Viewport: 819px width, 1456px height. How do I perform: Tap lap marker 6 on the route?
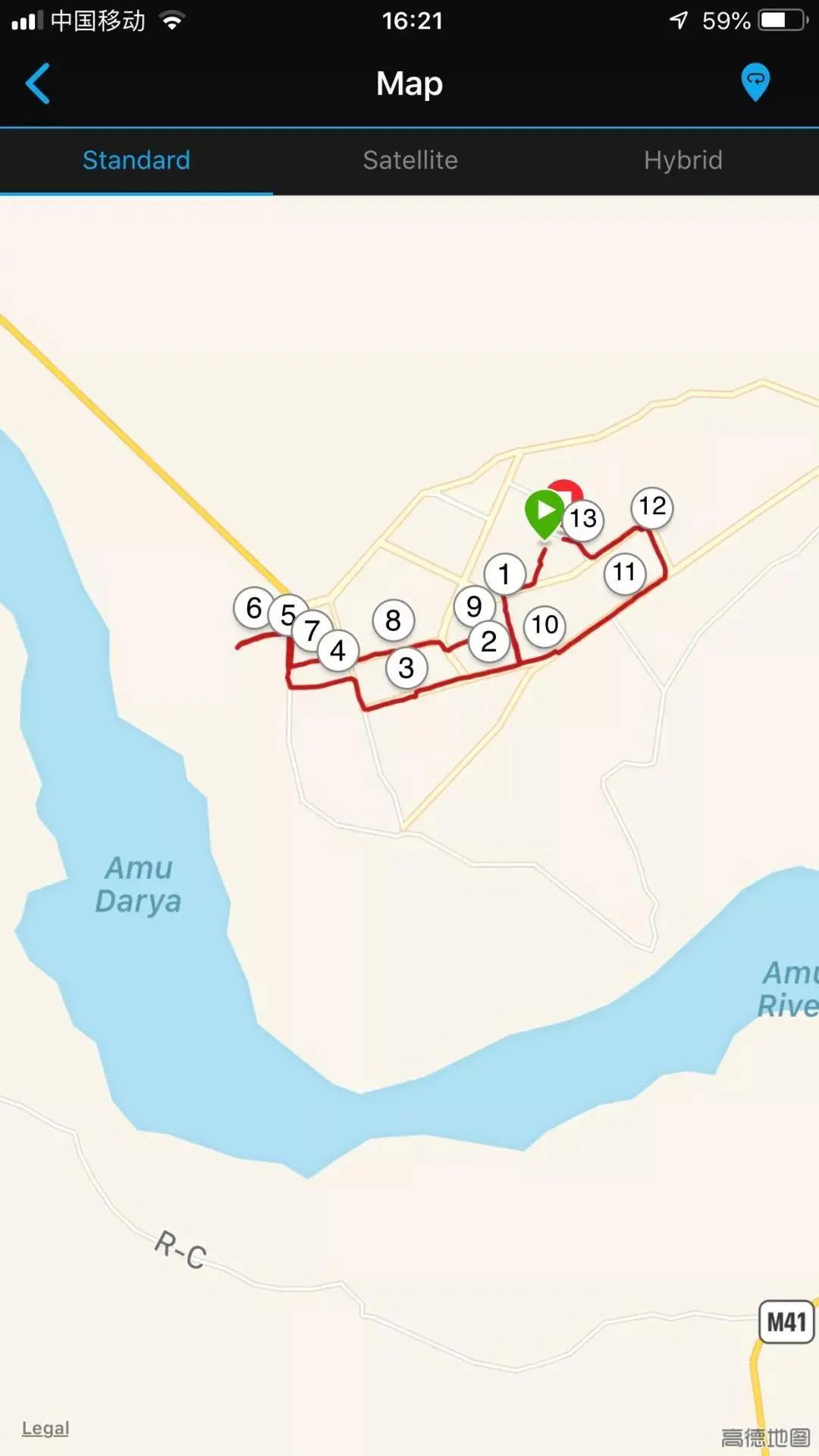pos(253,608)
